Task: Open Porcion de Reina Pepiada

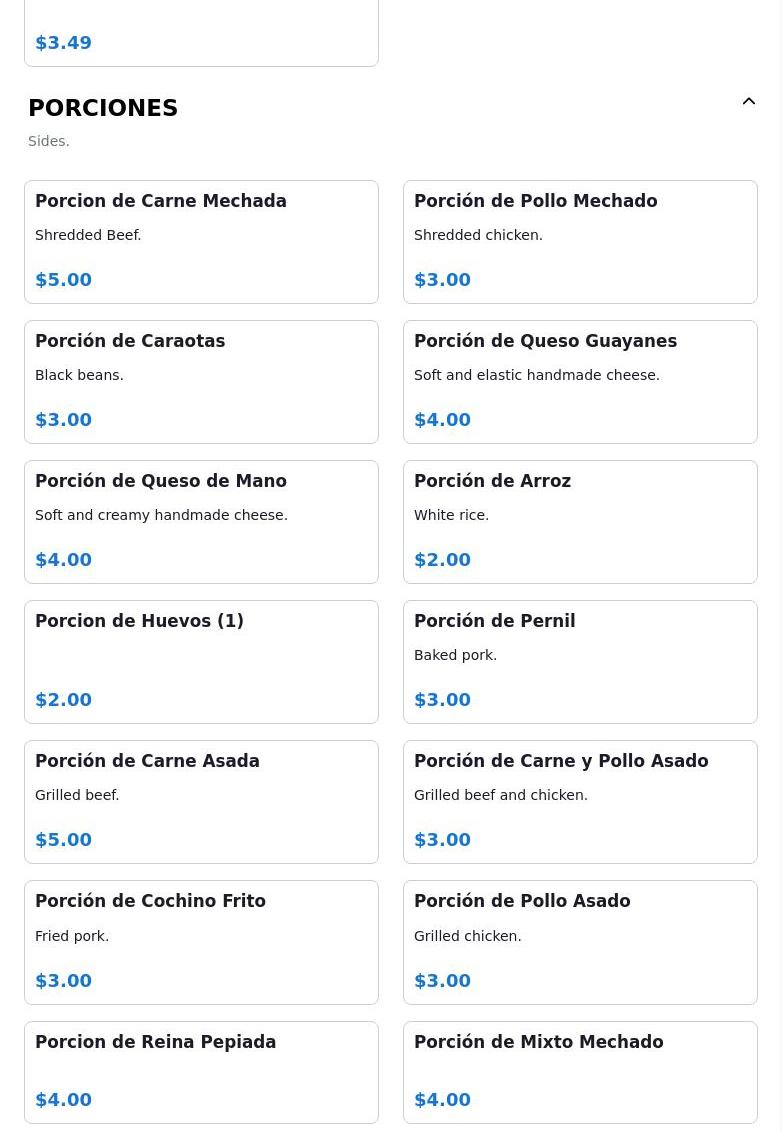Action: point(201,1072)
